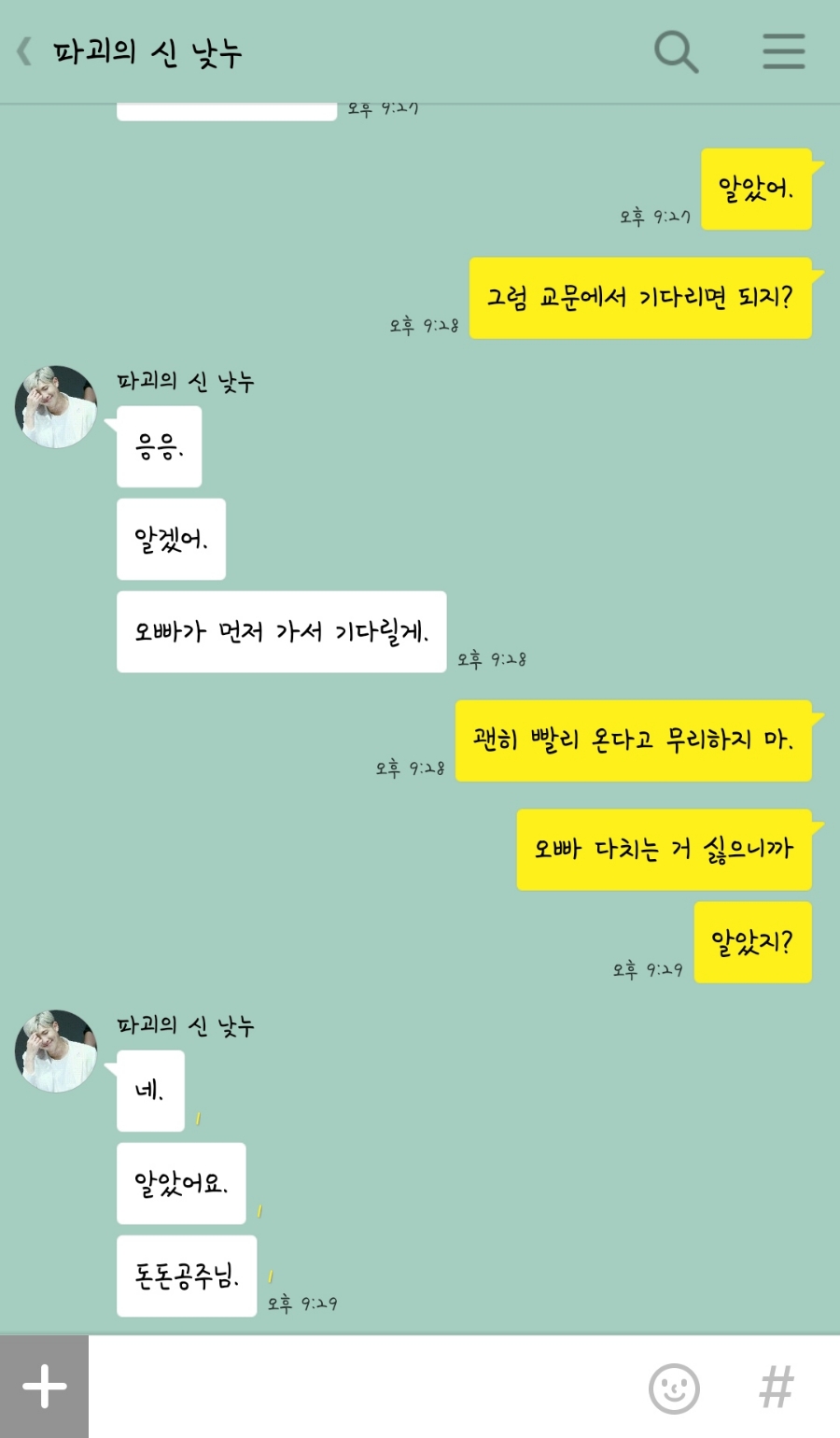Focus the message input field
This screenshot has width=840, height=1438.
[x=364, y=1387]
